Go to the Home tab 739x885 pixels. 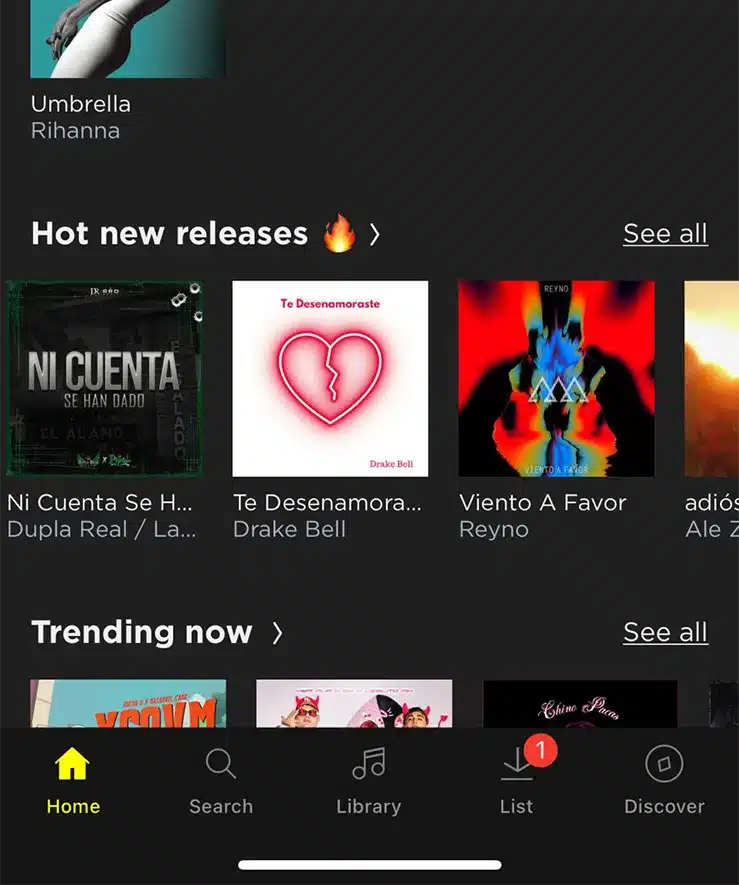(x=73, y=782)
